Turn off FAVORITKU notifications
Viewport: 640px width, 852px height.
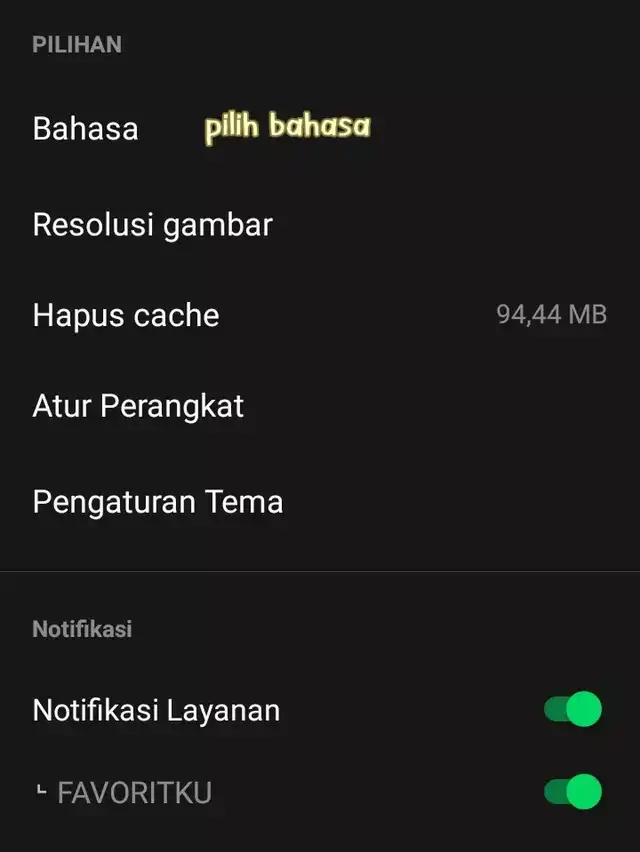click(x=573, y=793)
